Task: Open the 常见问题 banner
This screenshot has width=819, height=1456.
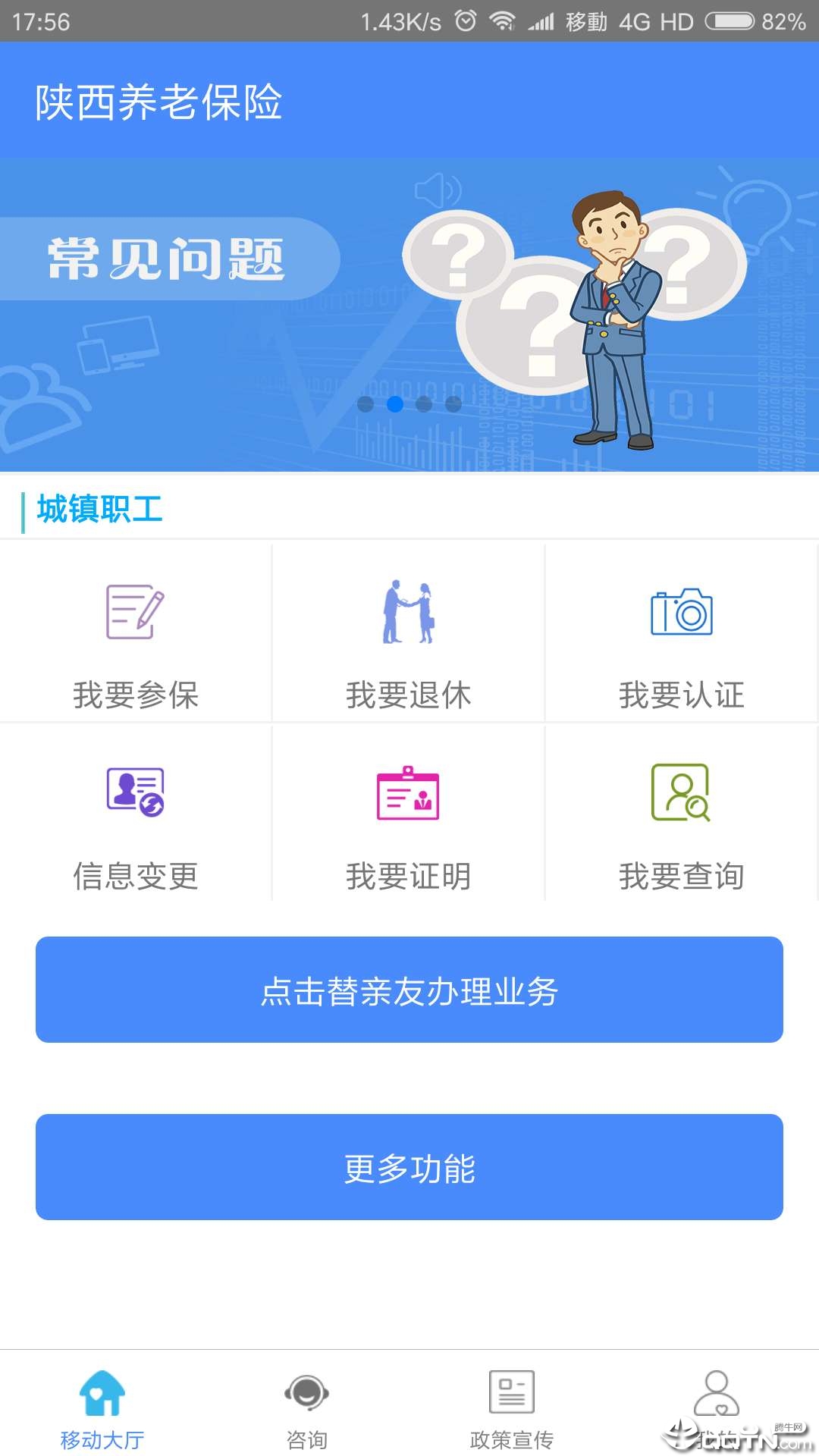Action: coord(409,312)
